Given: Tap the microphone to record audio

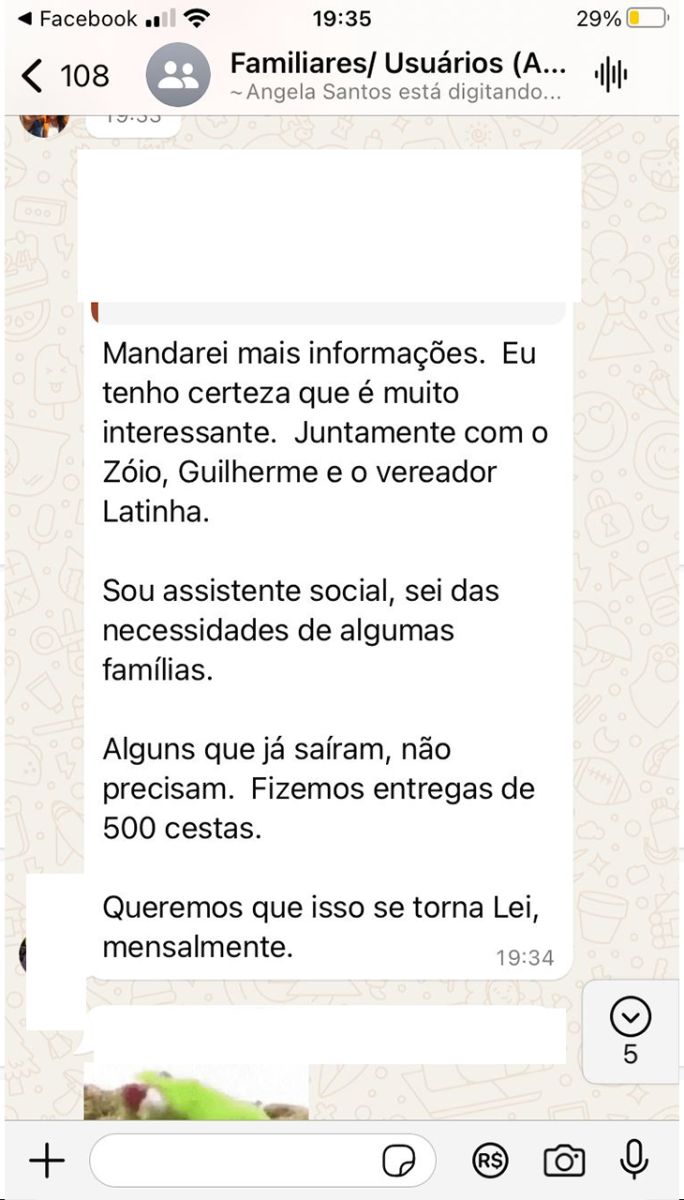Looking at the screenshot, I should tap(634, 1159).
